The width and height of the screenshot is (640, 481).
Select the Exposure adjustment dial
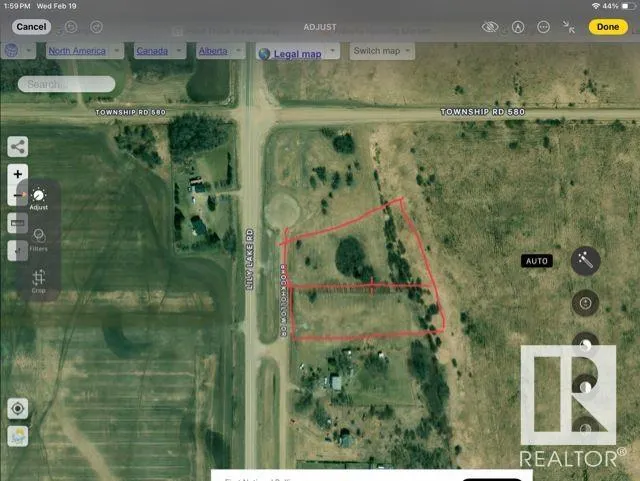(586, 302)
